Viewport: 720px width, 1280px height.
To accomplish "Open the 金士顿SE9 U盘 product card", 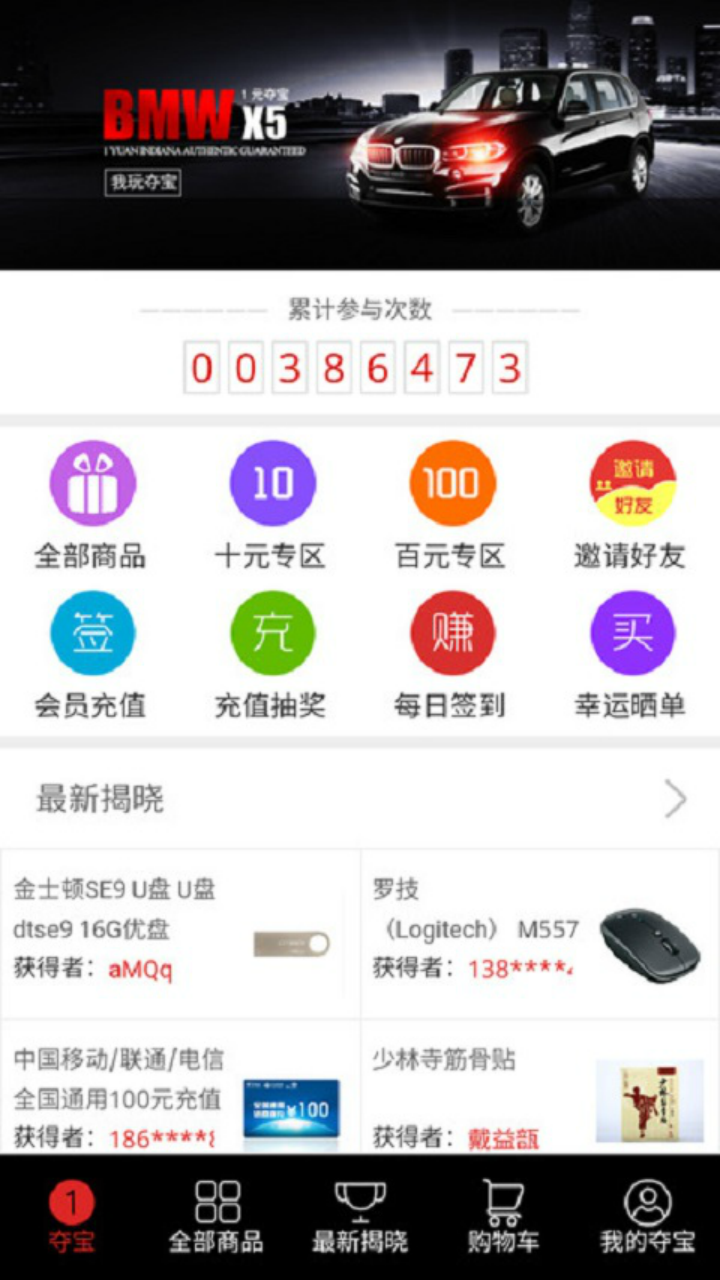I will point(180,932).
